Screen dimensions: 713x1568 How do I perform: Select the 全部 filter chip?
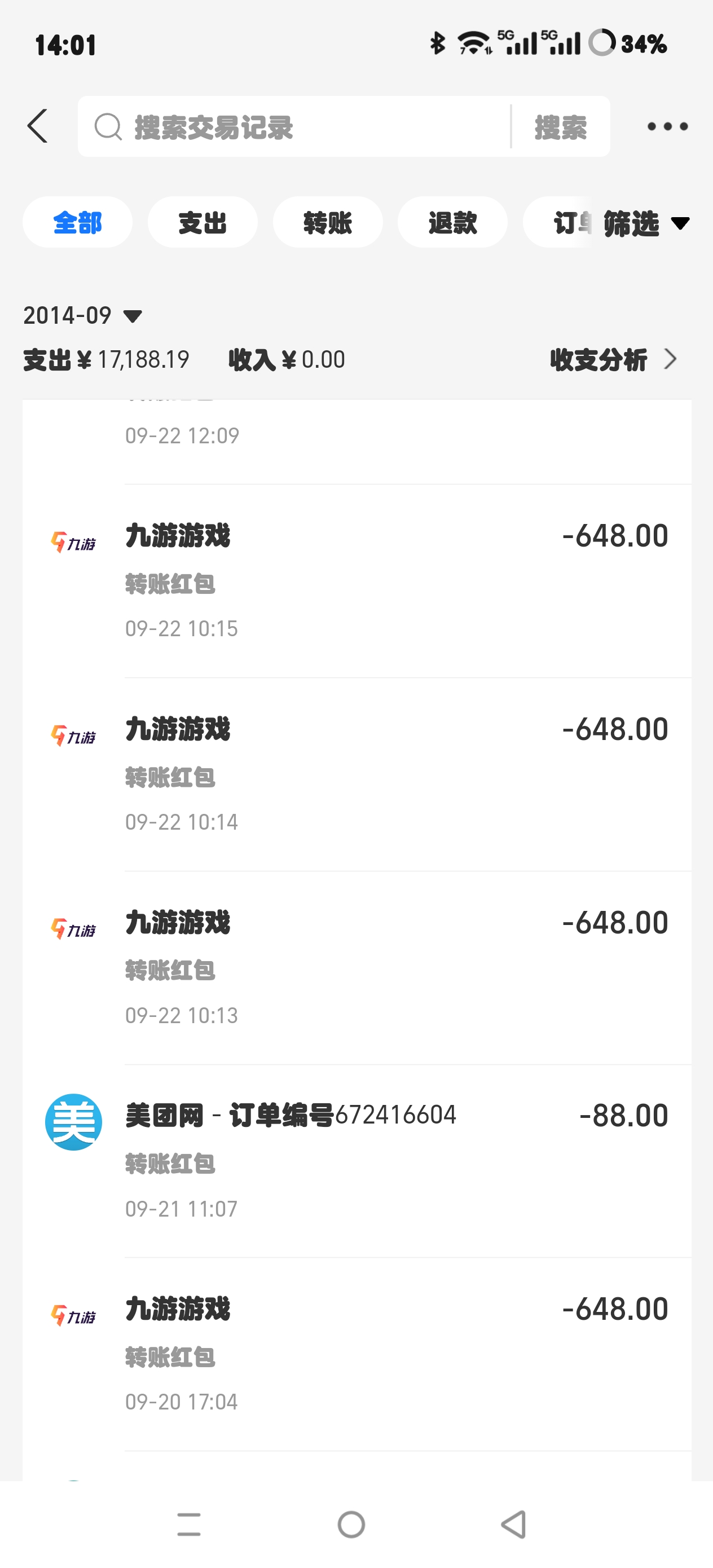coord(77,222)
